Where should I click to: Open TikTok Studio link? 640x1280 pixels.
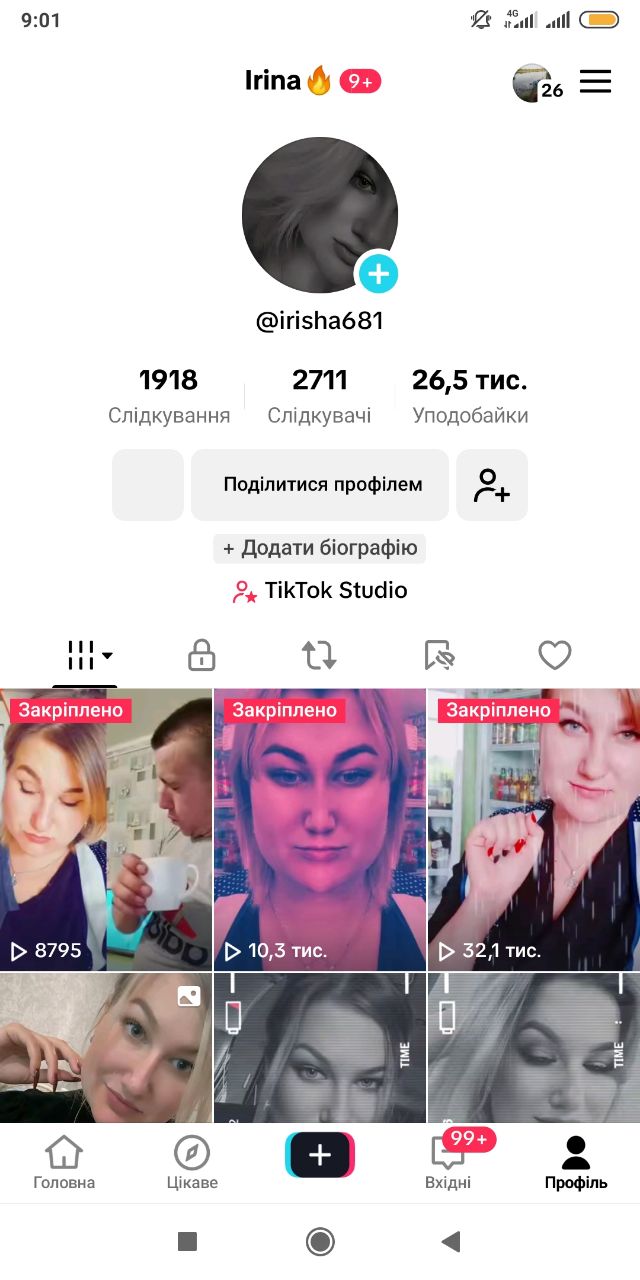coord(320,591)
